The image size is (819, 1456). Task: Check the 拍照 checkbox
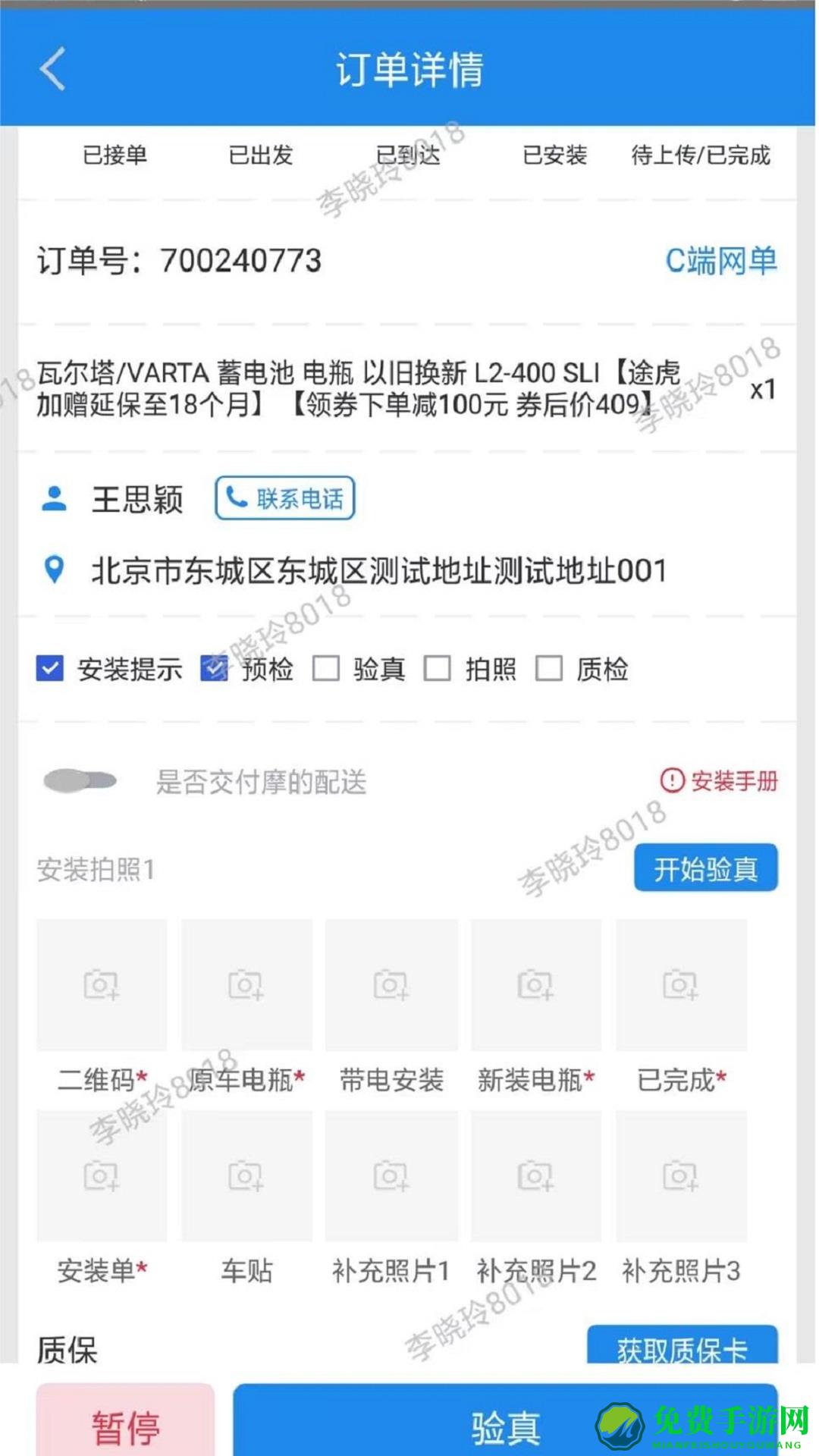pos(437,670)
